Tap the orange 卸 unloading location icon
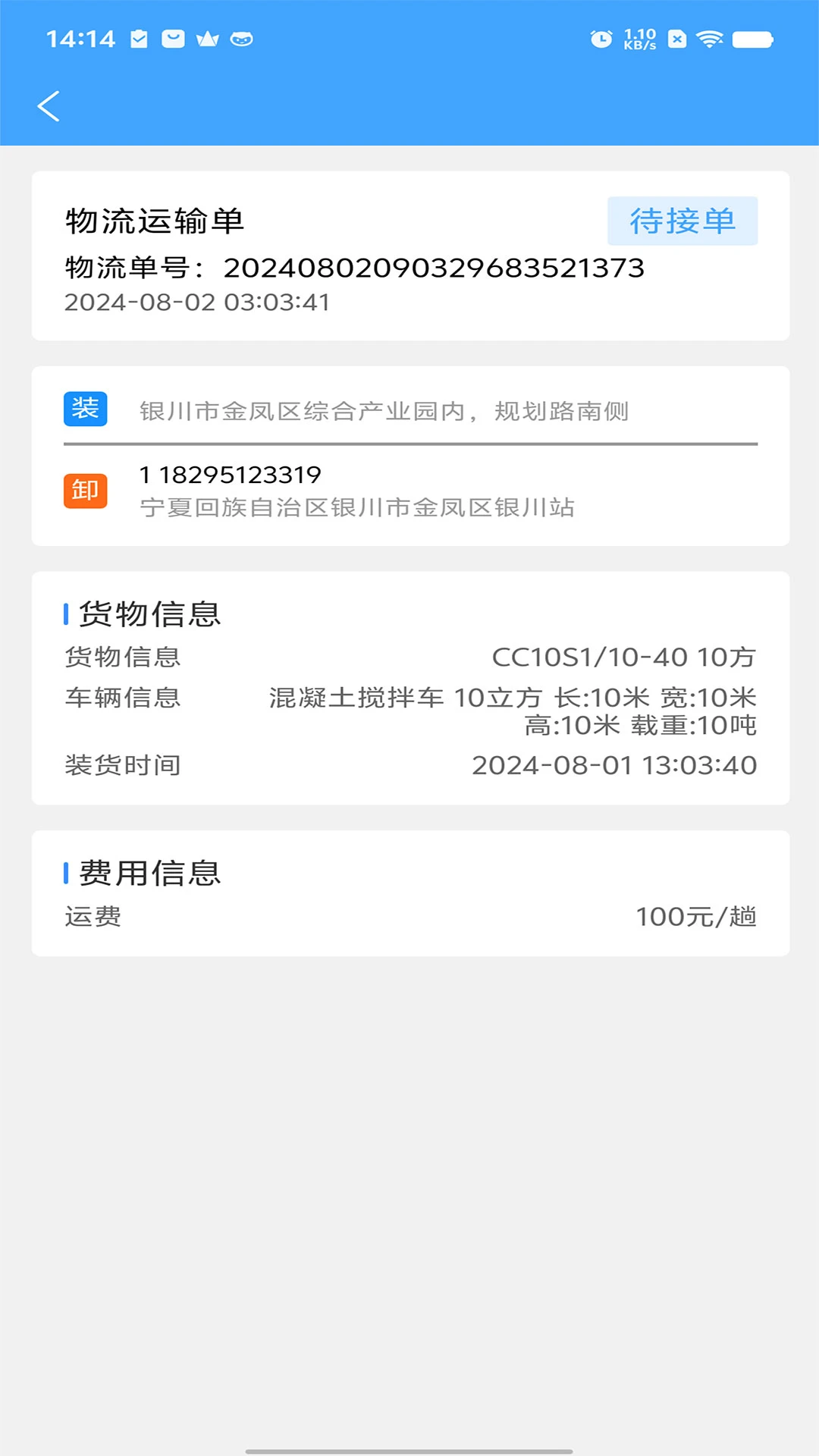Viewport: 819px width, 1456px height. (85, 490)
